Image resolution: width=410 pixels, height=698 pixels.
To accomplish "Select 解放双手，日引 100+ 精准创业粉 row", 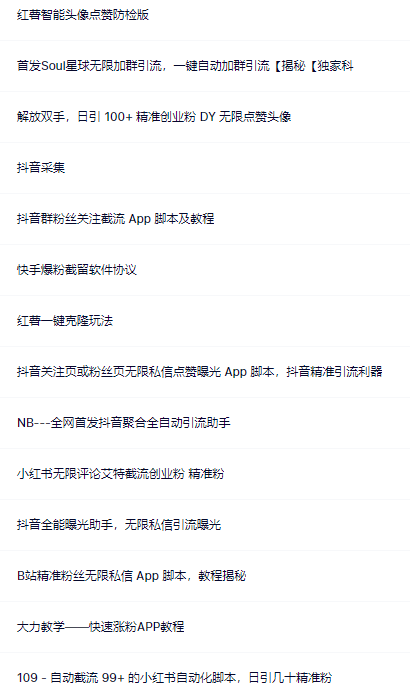I will click(x=205, y=117).
